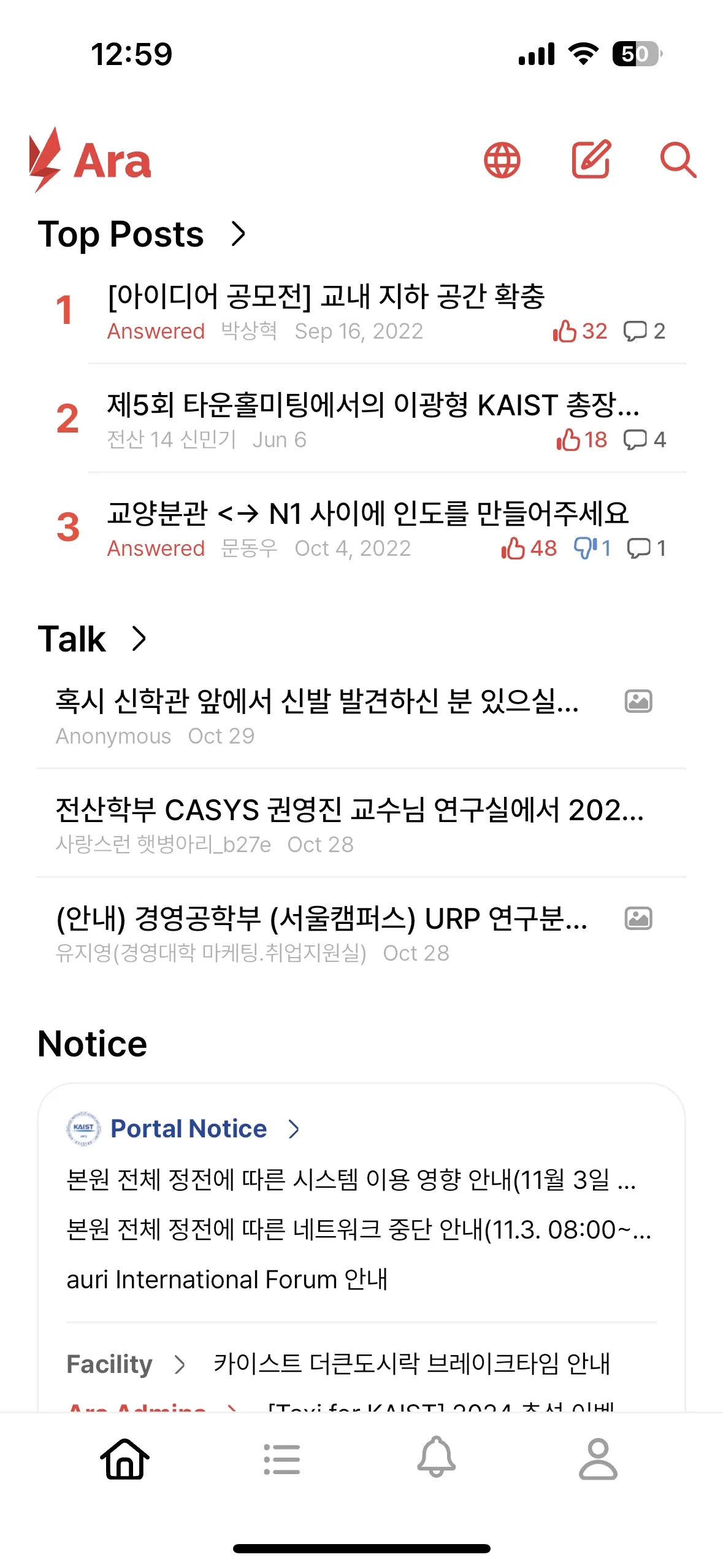
Task: Open the 신학관 신발 Talk post
Action: pos(361,717)
